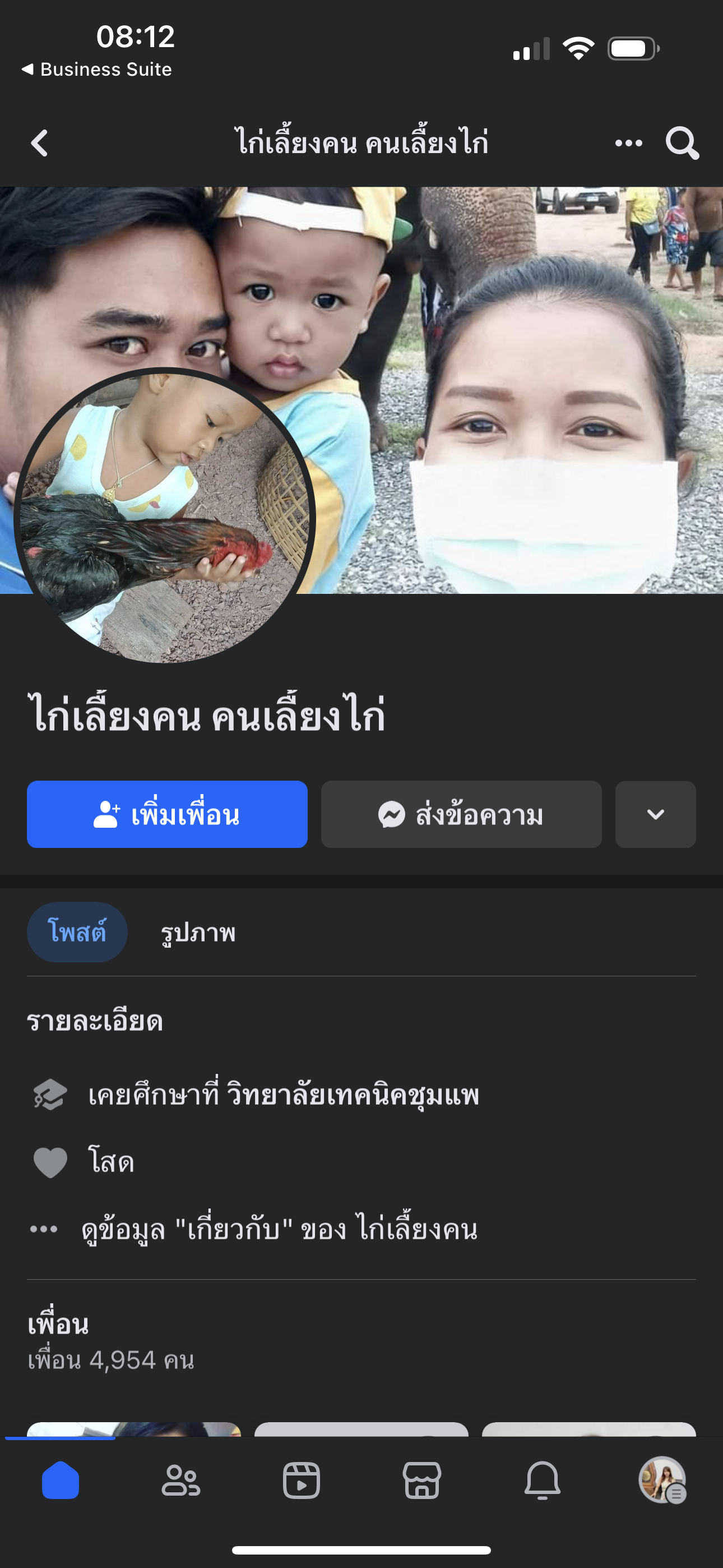The width and height of the screenshot is (723, 1568).
Task: Select the โพสต์ posts tab
Action: point(77,932)
